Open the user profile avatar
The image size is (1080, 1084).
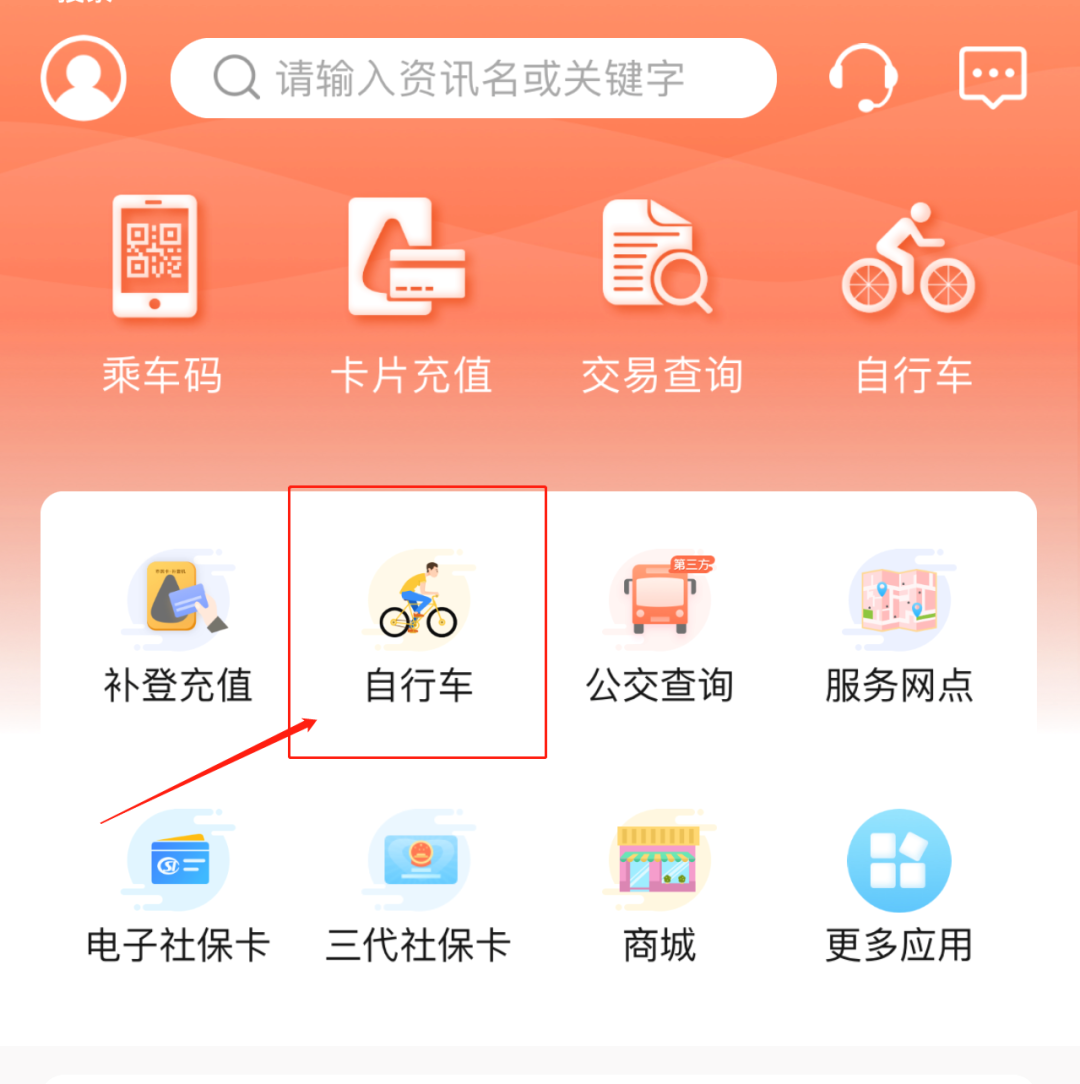(84, 78)
